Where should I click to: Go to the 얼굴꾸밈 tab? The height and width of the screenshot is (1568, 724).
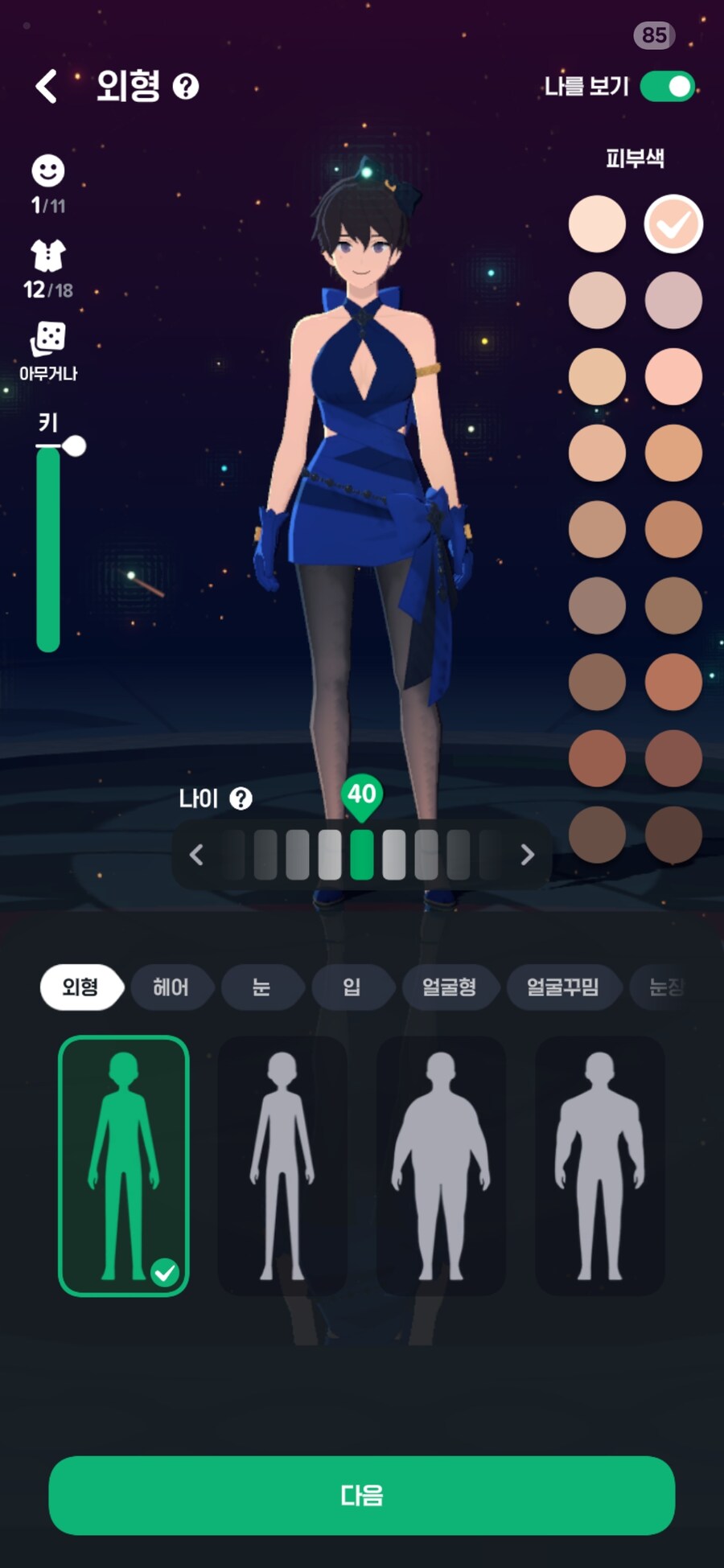click(562, 987)
